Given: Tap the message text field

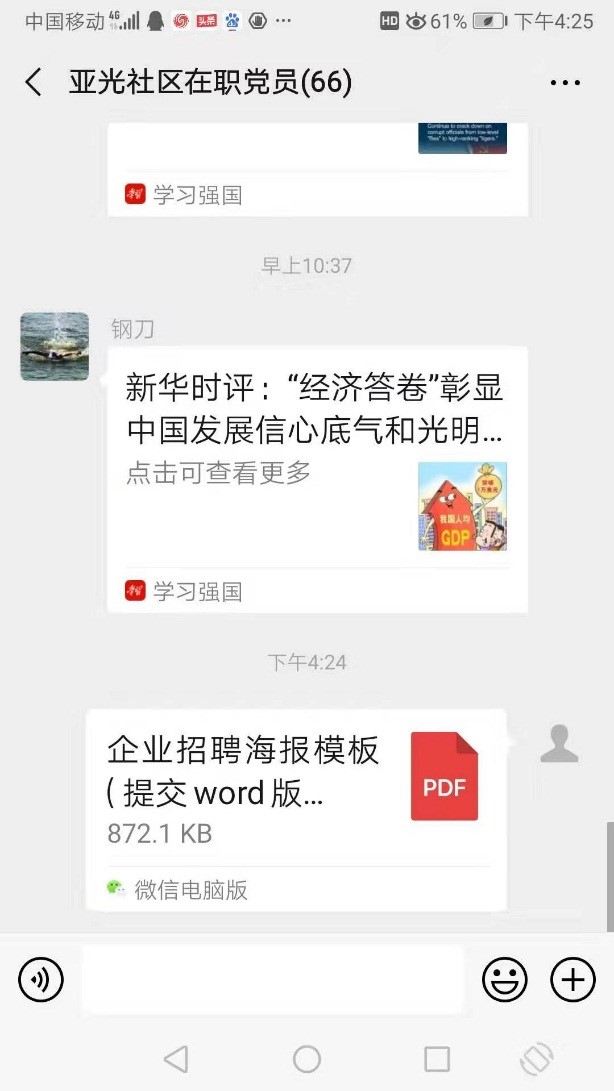Looking at the screenshot, I should (x=272, y=979).
